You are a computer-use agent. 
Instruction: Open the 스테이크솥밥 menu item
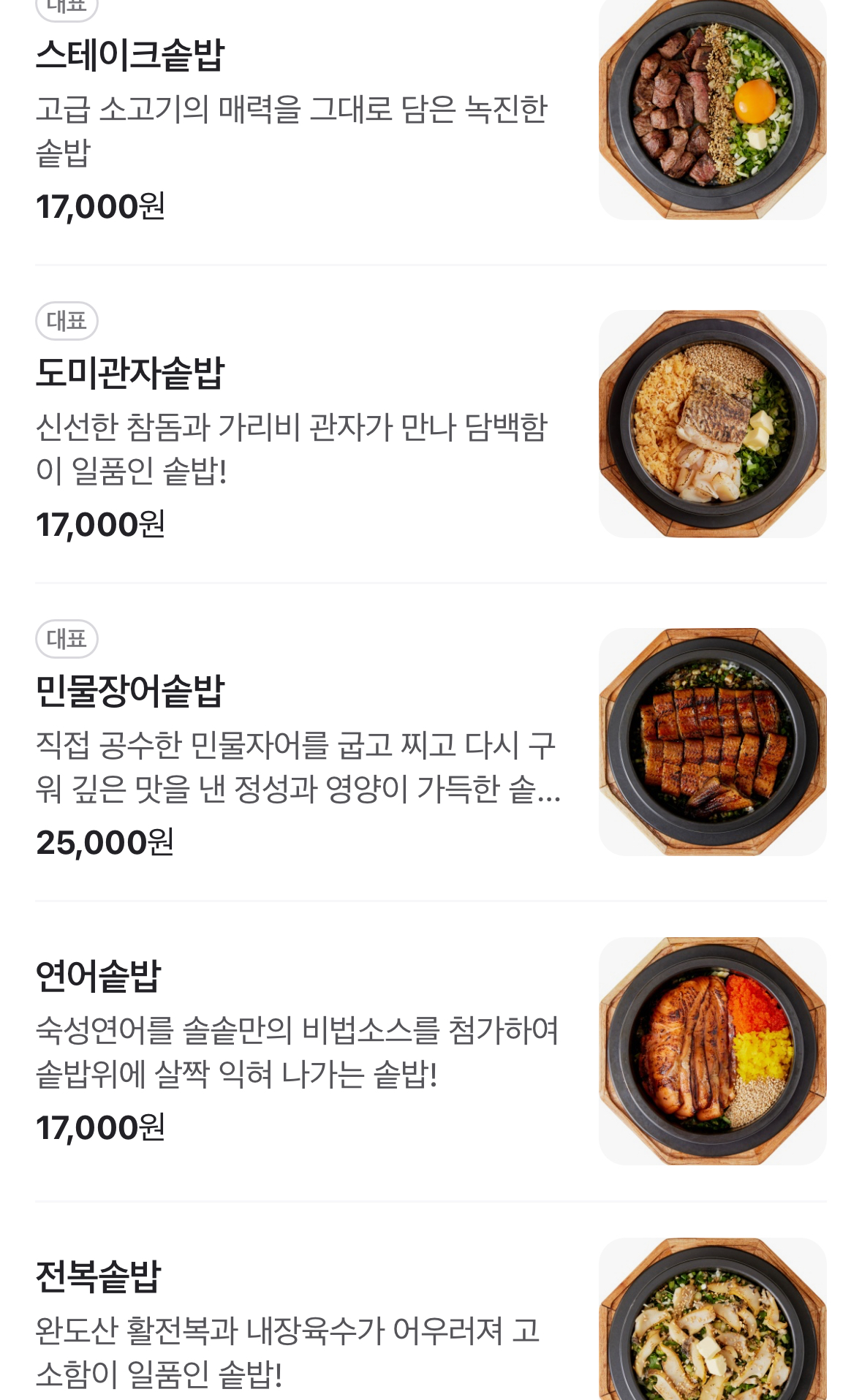(x=130, y=56)
